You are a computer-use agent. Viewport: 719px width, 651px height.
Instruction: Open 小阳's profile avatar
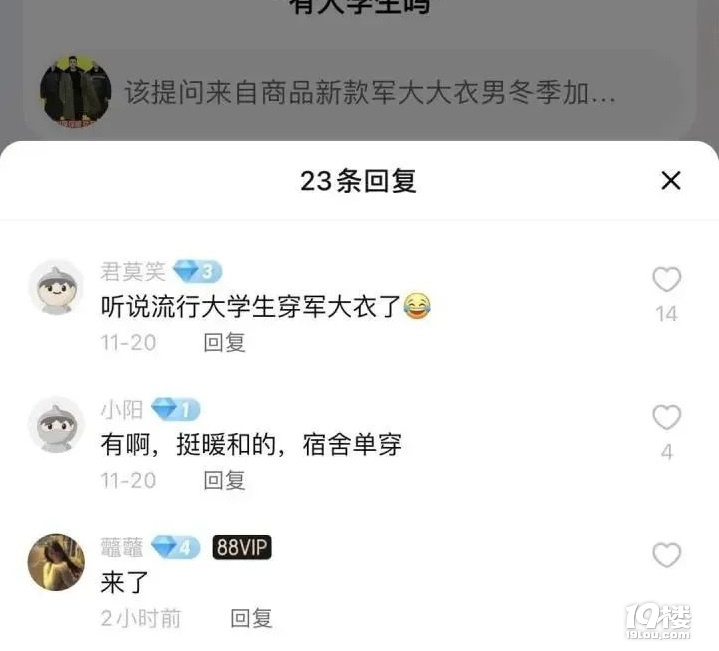tap(56, 424)
